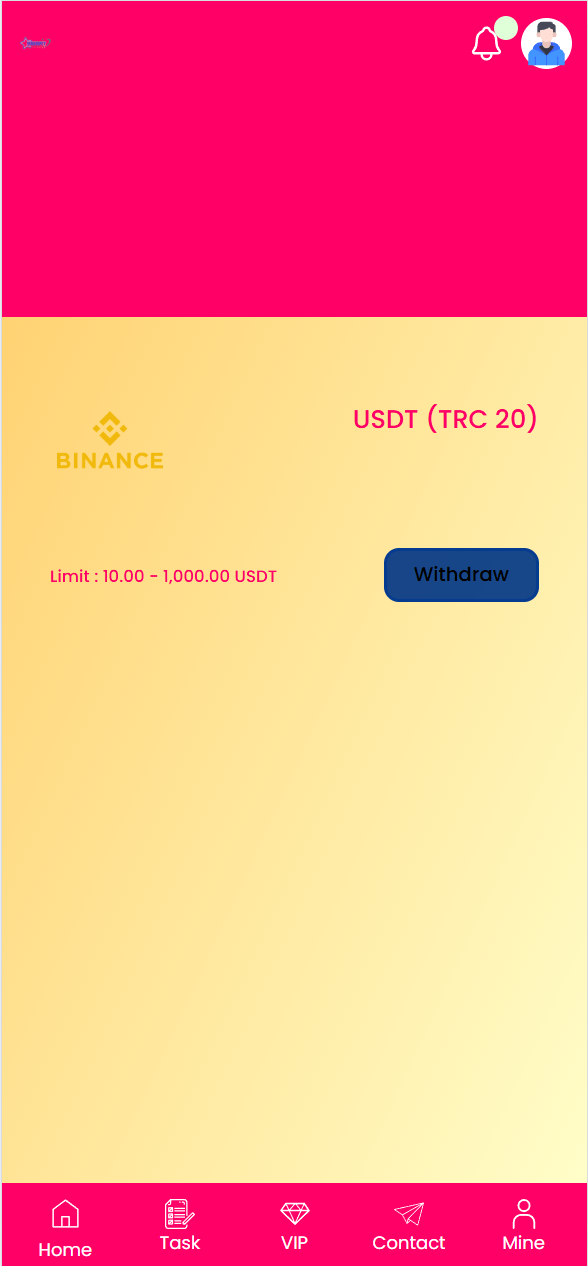
Task: Open the notifications bell
Action: [x=486, y=43]
